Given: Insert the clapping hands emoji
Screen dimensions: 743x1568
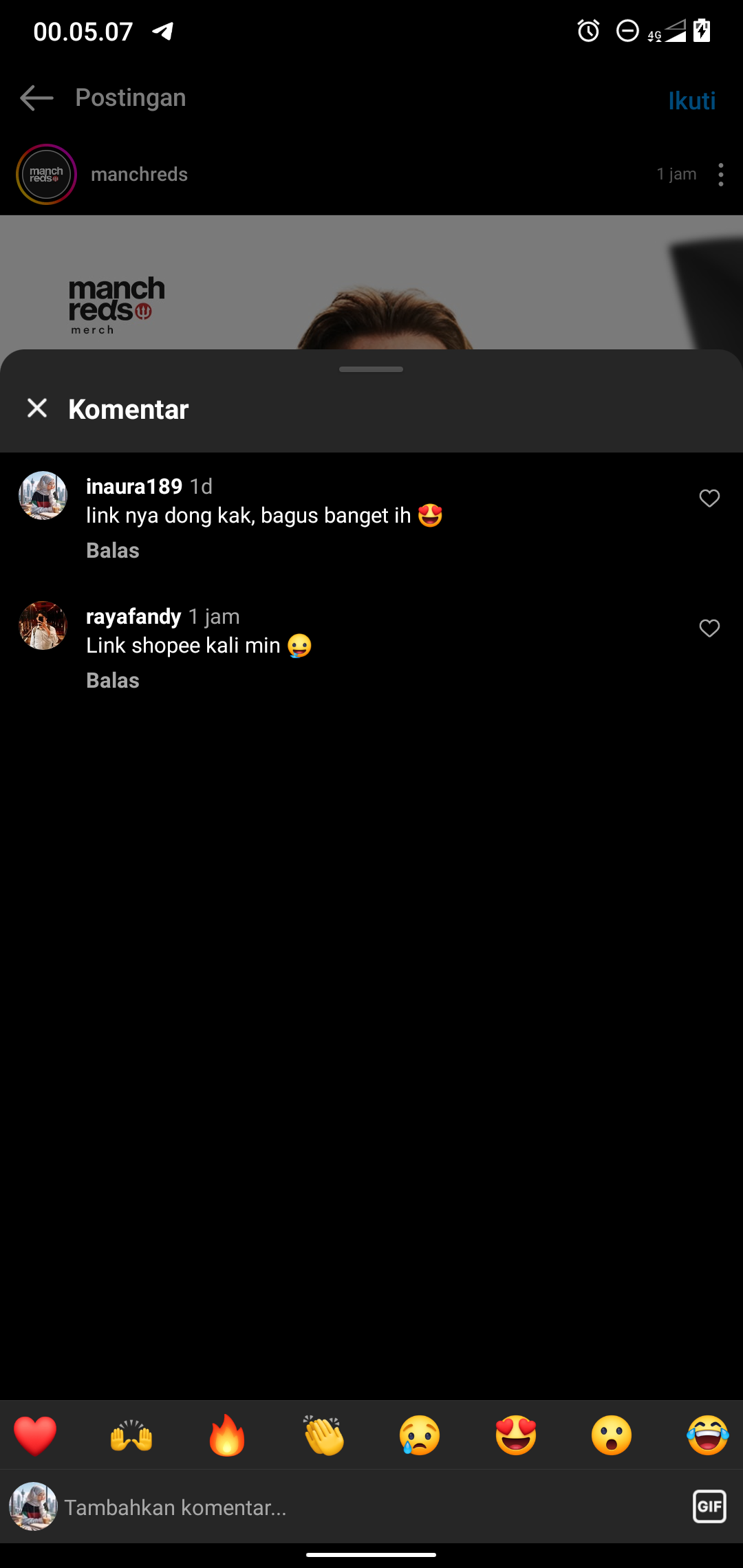Looking at the screenshot, I should click(323, 1435).
